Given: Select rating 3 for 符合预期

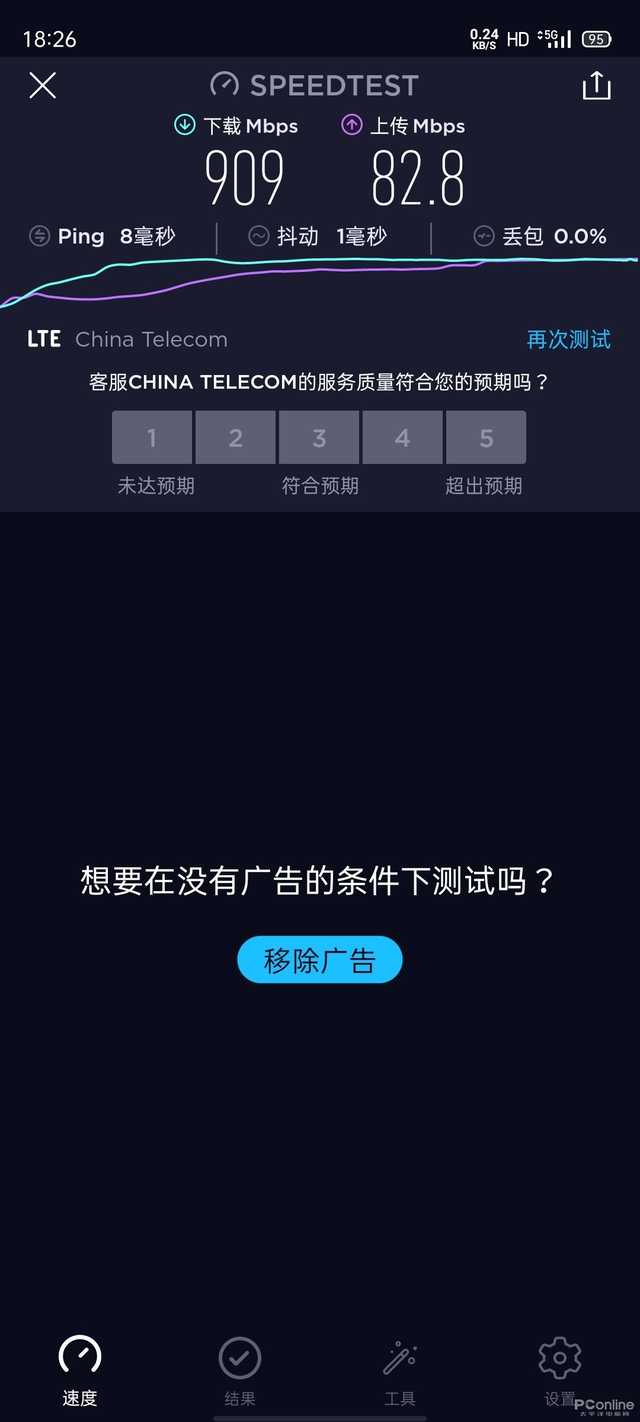Looking at the screenshot, I should click(x=319, y=438).
